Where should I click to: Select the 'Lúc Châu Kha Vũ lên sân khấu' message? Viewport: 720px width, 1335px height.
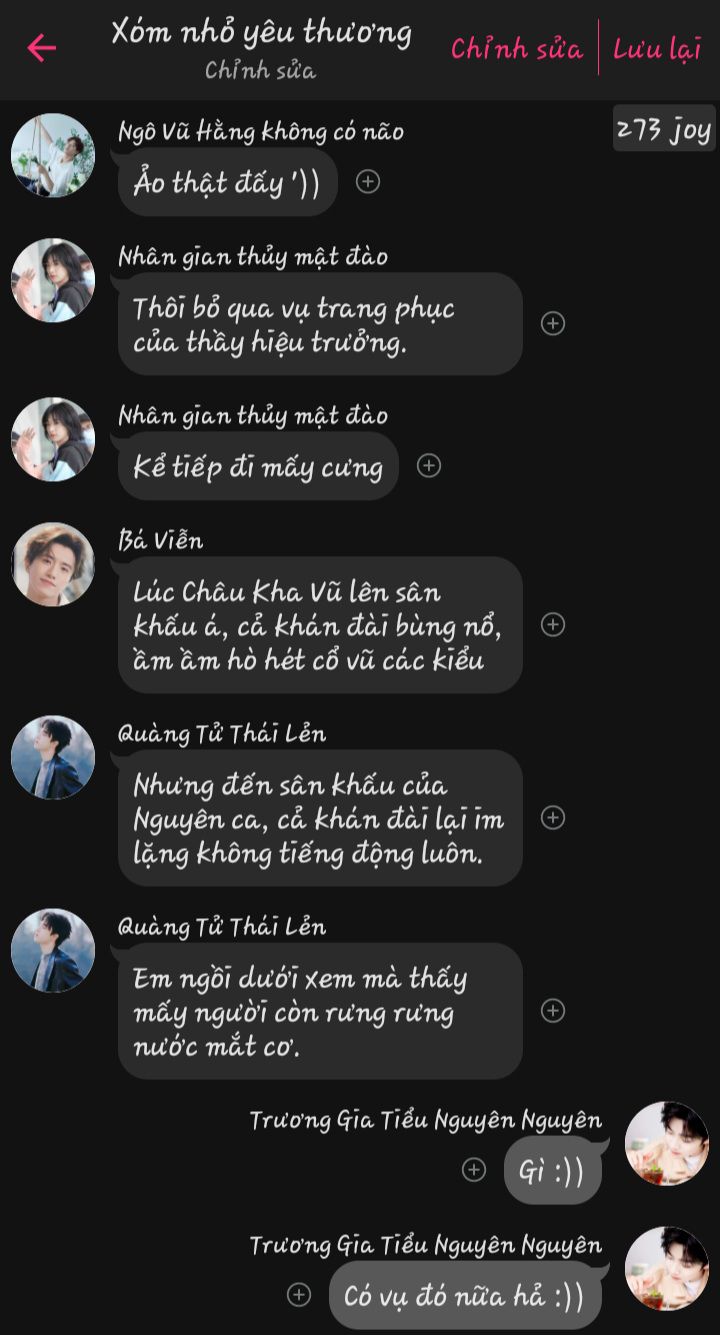pos(320,625)
